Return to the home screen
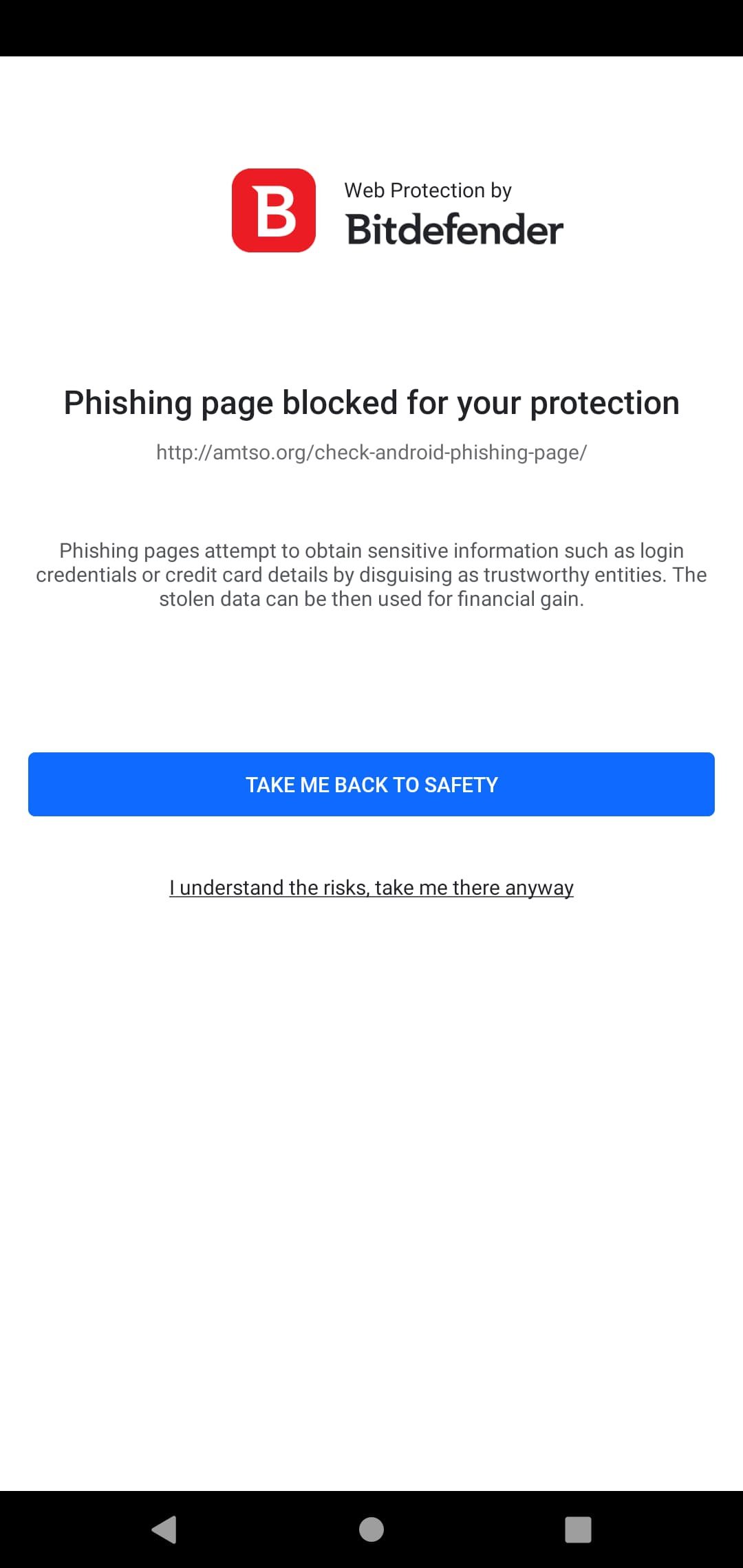Viewport: 743px width, 1568px height. 371,1529
